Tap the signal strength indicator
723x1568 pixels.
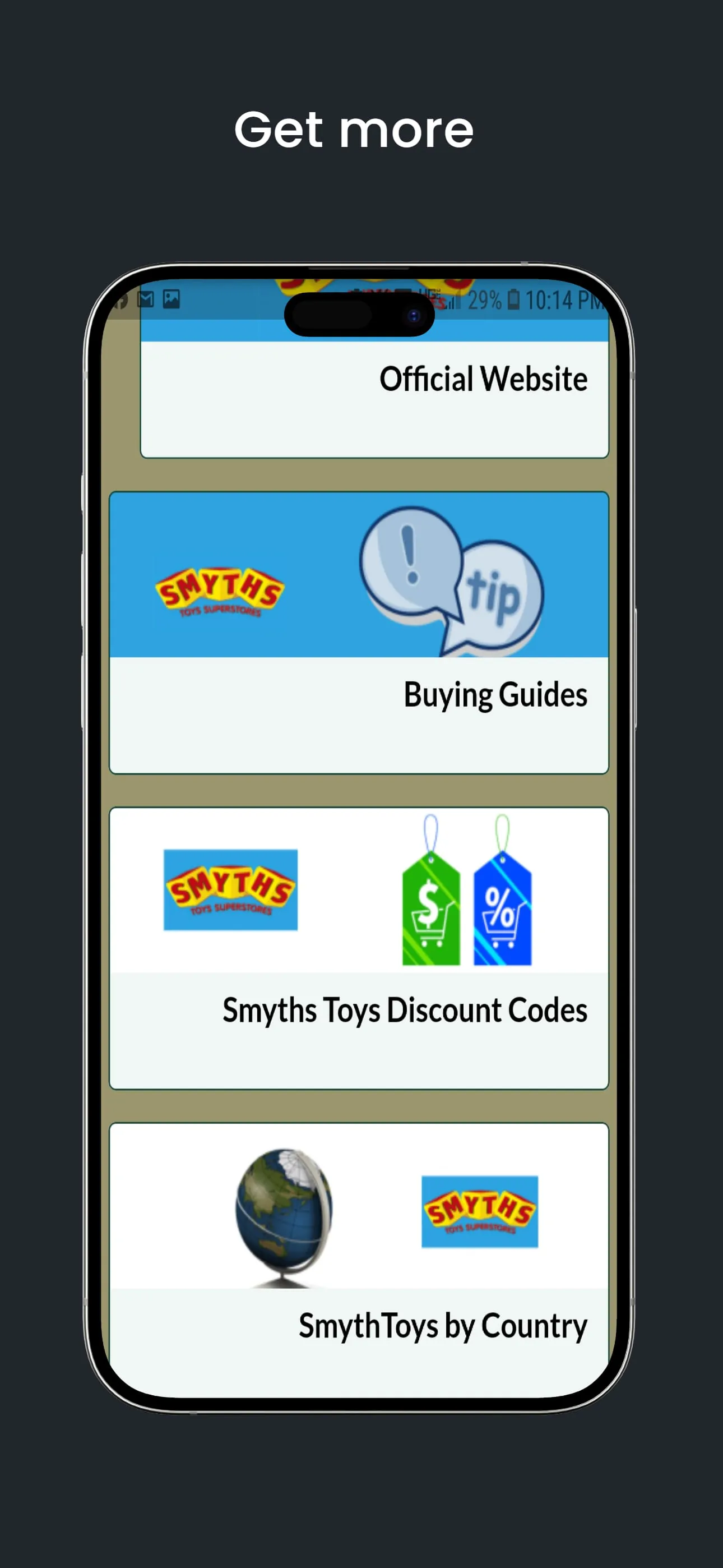click(x=451, y=299)
